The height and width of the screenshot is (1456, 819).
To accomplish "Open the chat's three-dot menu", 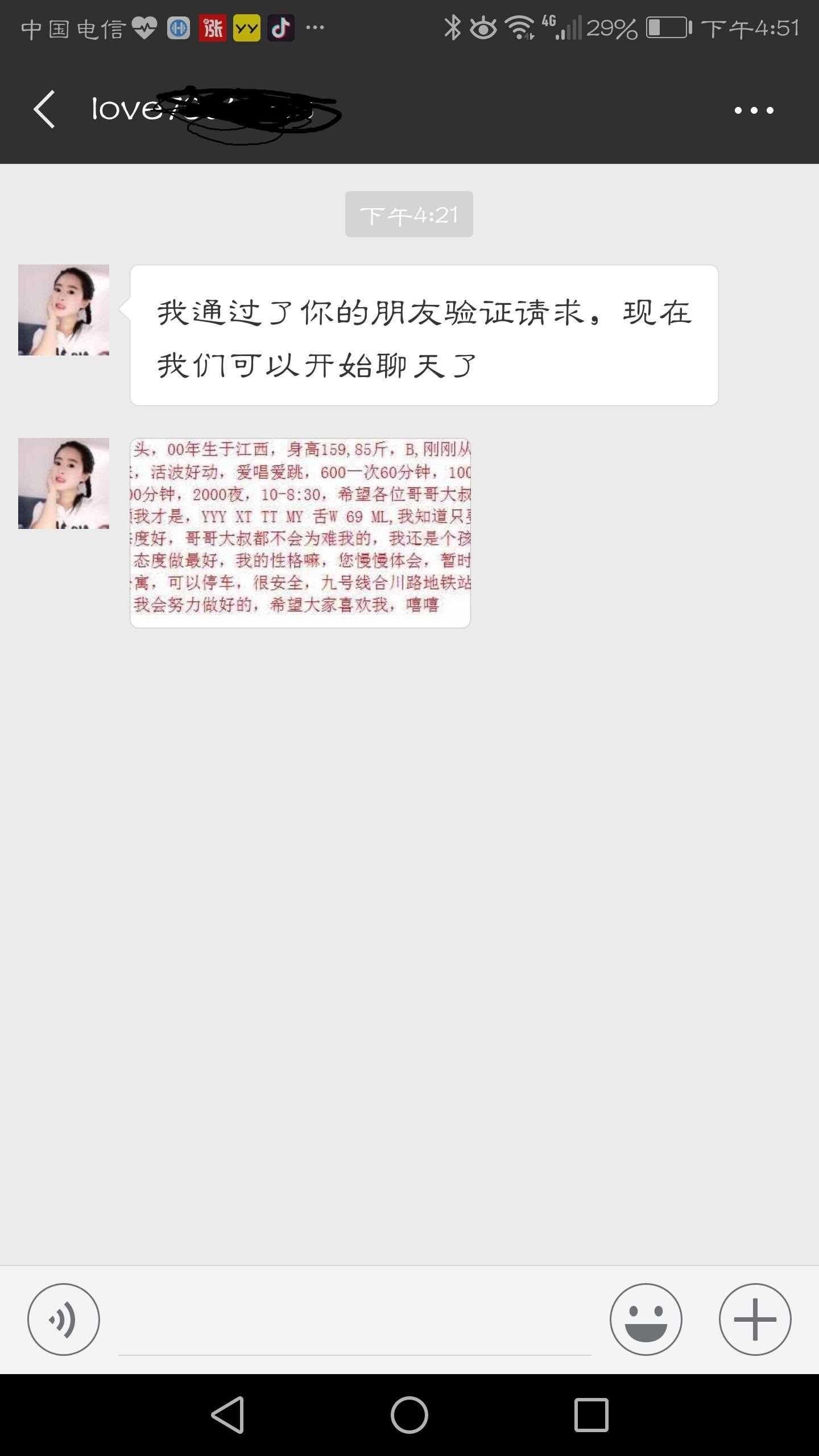I will click(754, 110).
